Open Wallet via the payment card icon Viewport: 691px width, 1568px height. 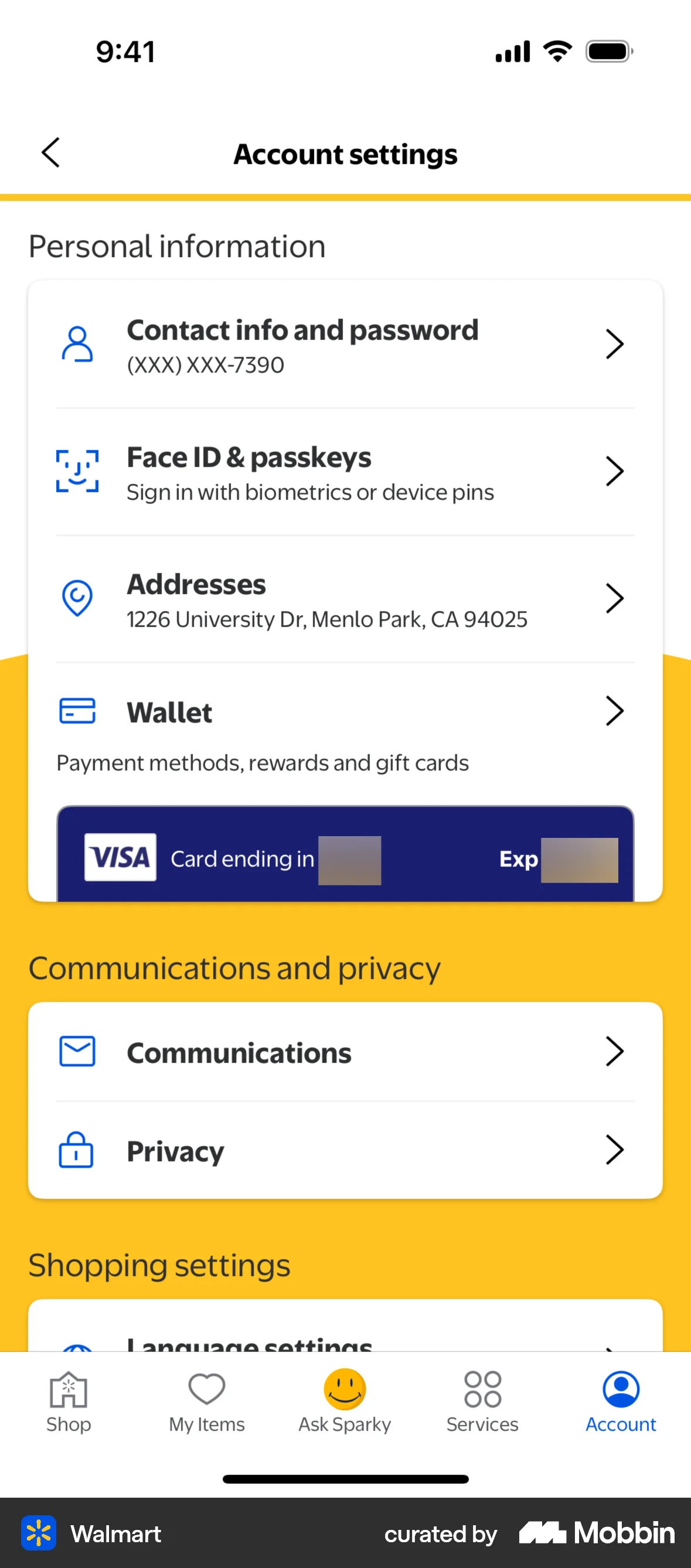click(77, 710)
